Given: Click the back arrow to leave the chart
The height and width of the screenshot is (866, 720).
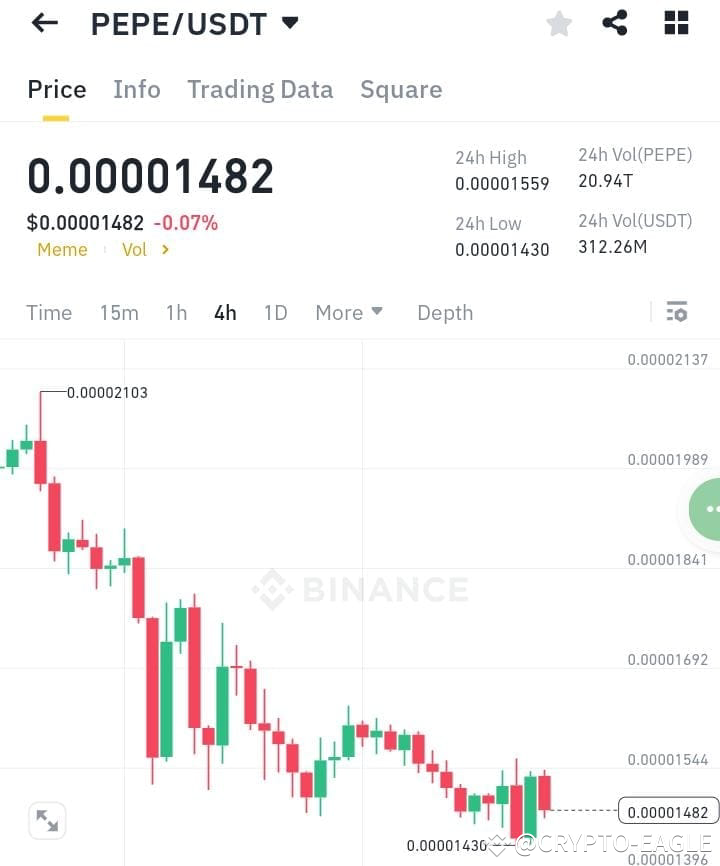Looking at the screenshot, I should (x=44, y=22).
